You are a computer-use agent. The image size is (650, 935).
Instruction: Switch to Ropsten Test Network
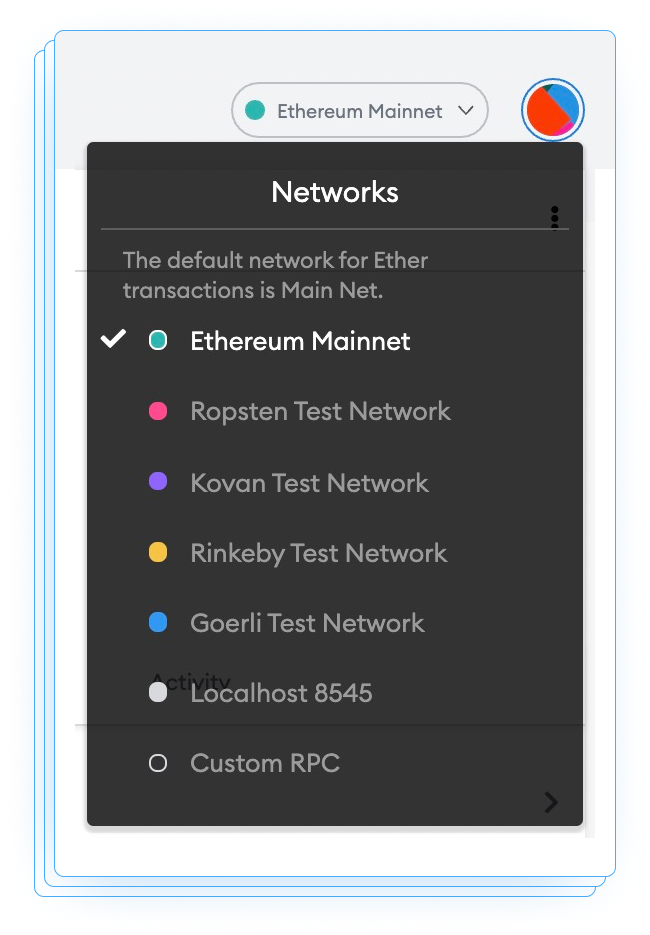pyautogui.click(x=320, y=411)
